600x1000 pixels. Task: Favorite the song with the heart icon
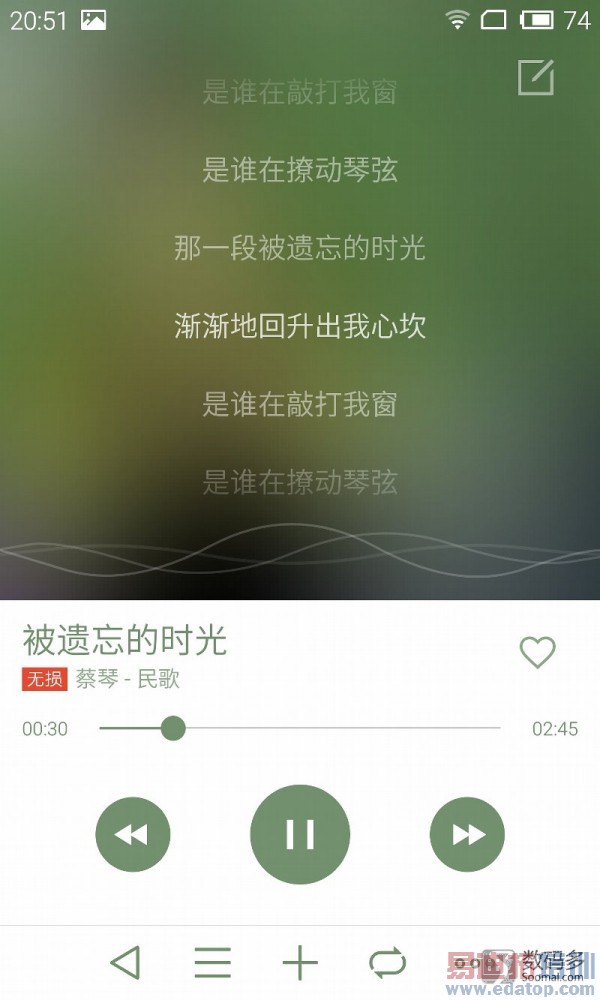[x=537, y=652]
